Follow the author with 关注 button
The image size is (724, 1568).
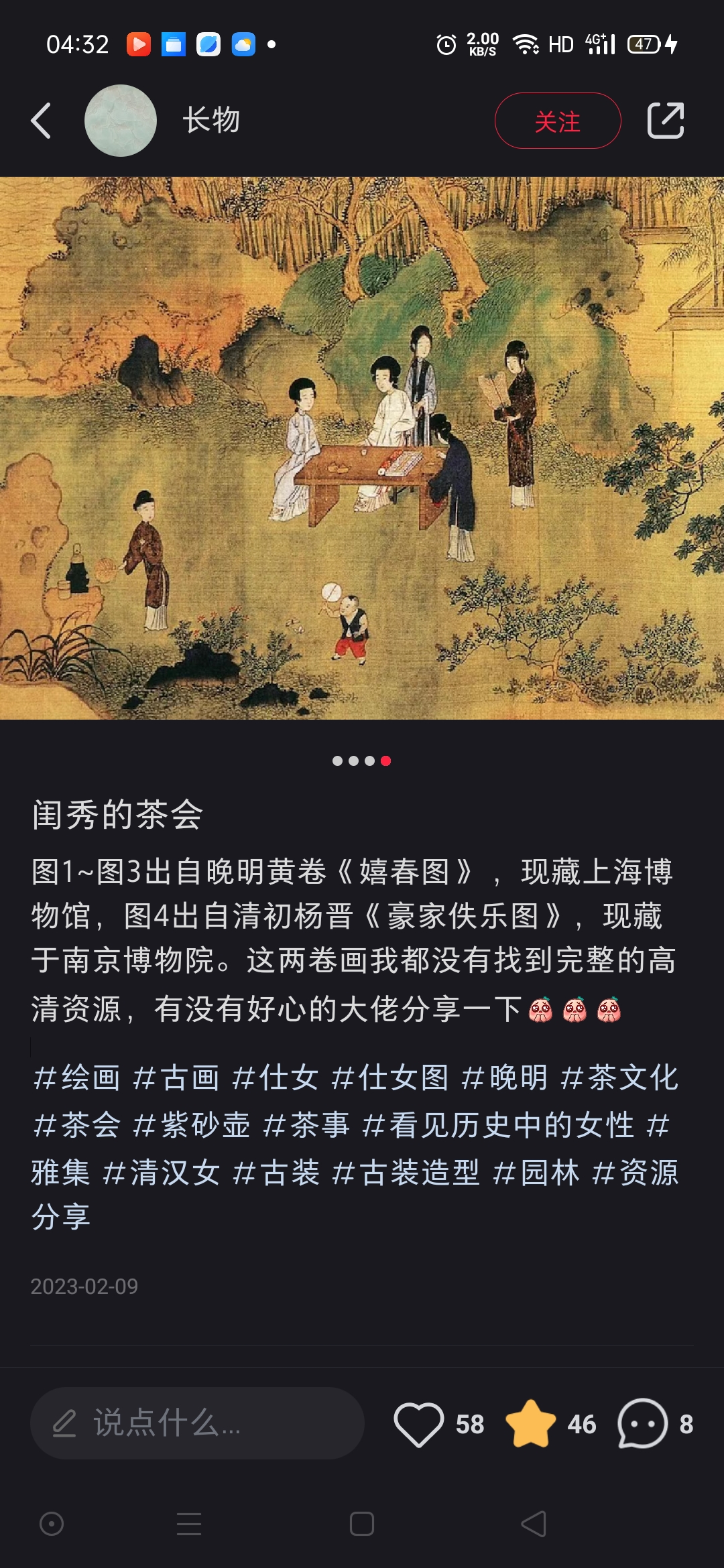pyautogui.click(x=558, y=121)
